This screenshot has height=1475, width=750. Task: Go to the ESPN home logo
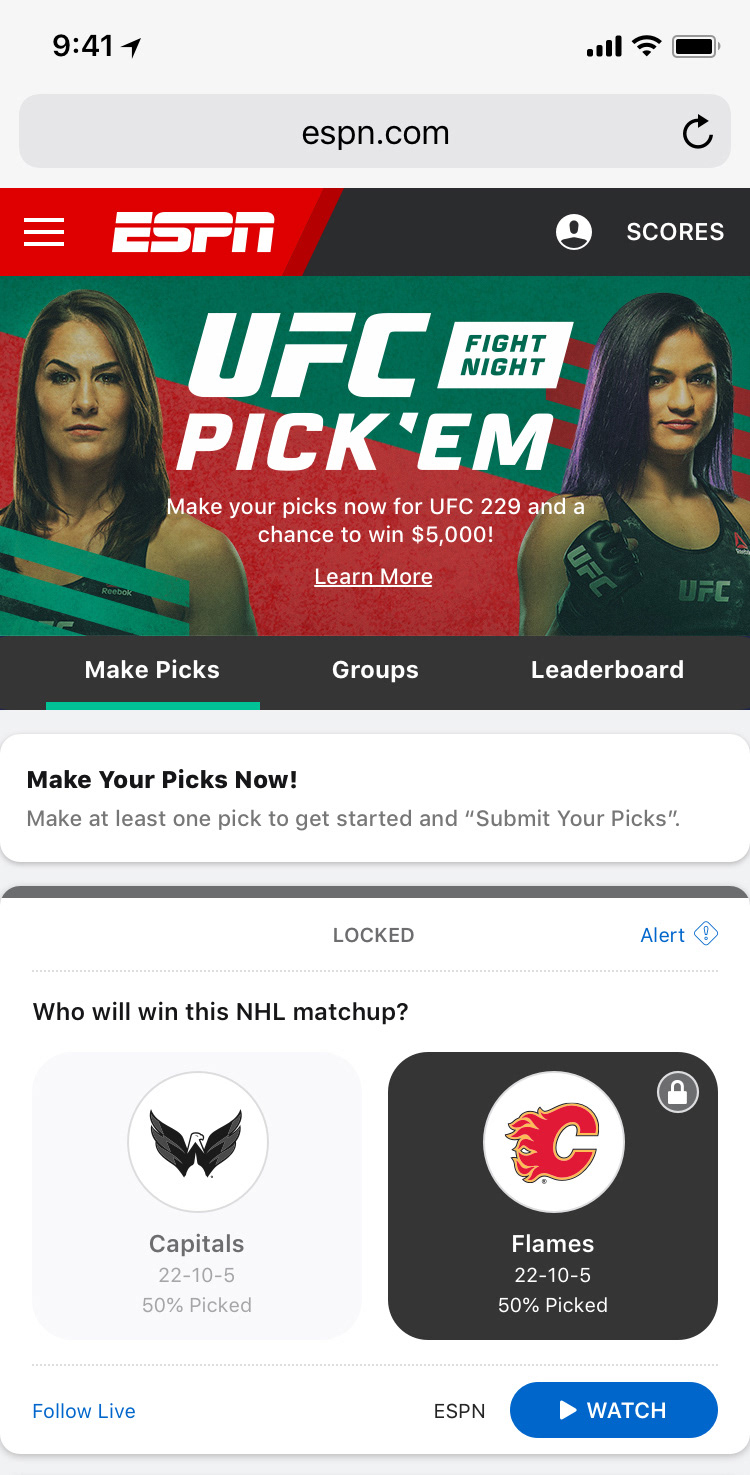click(x=193, y=232)
